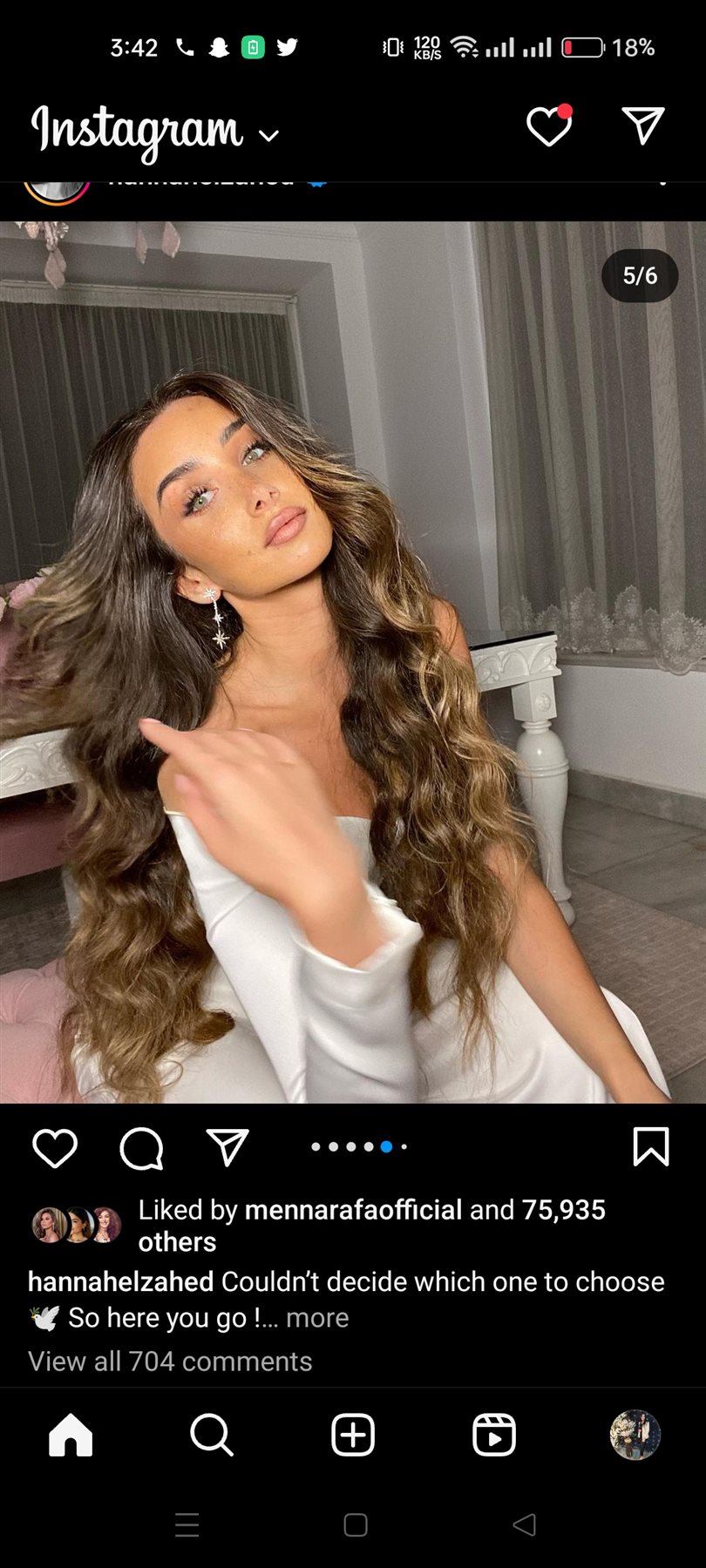Open the notifications heart in the header
Image resolution: width=706 pixels, height=1568 pixels.
549,127
